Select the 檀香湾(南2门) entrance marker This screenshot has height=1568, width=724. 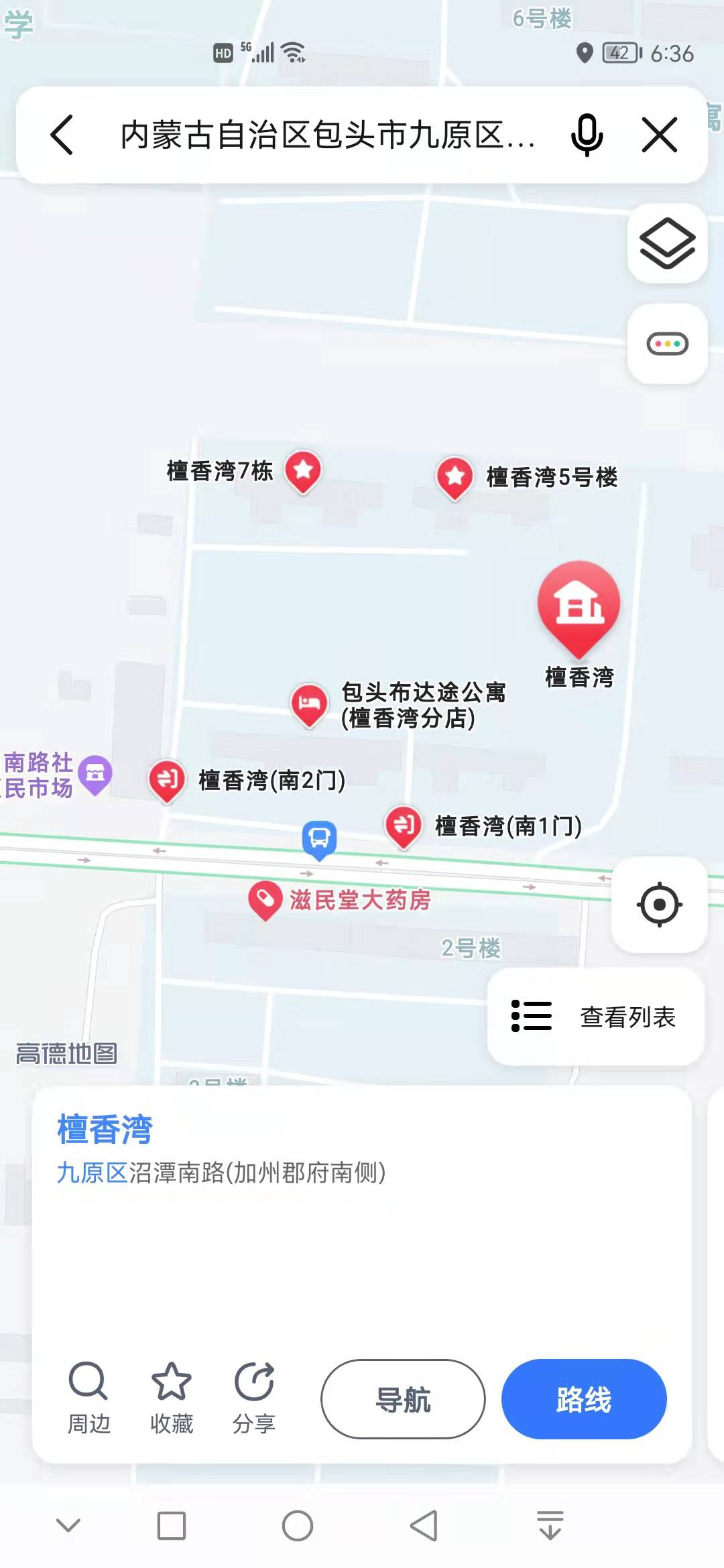pyautogui.click(x=167, y=779)
